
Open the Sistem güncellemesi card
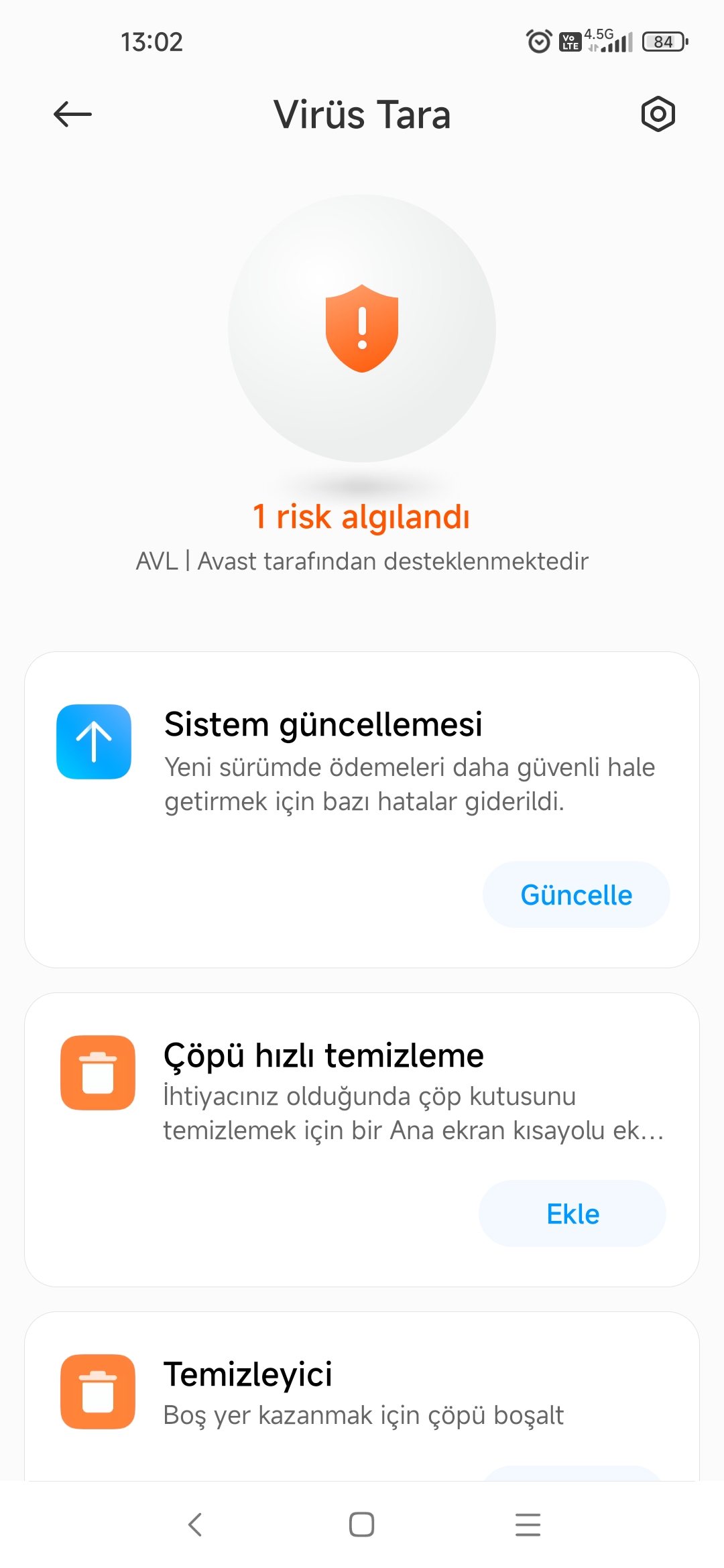(x=362, y=809)
